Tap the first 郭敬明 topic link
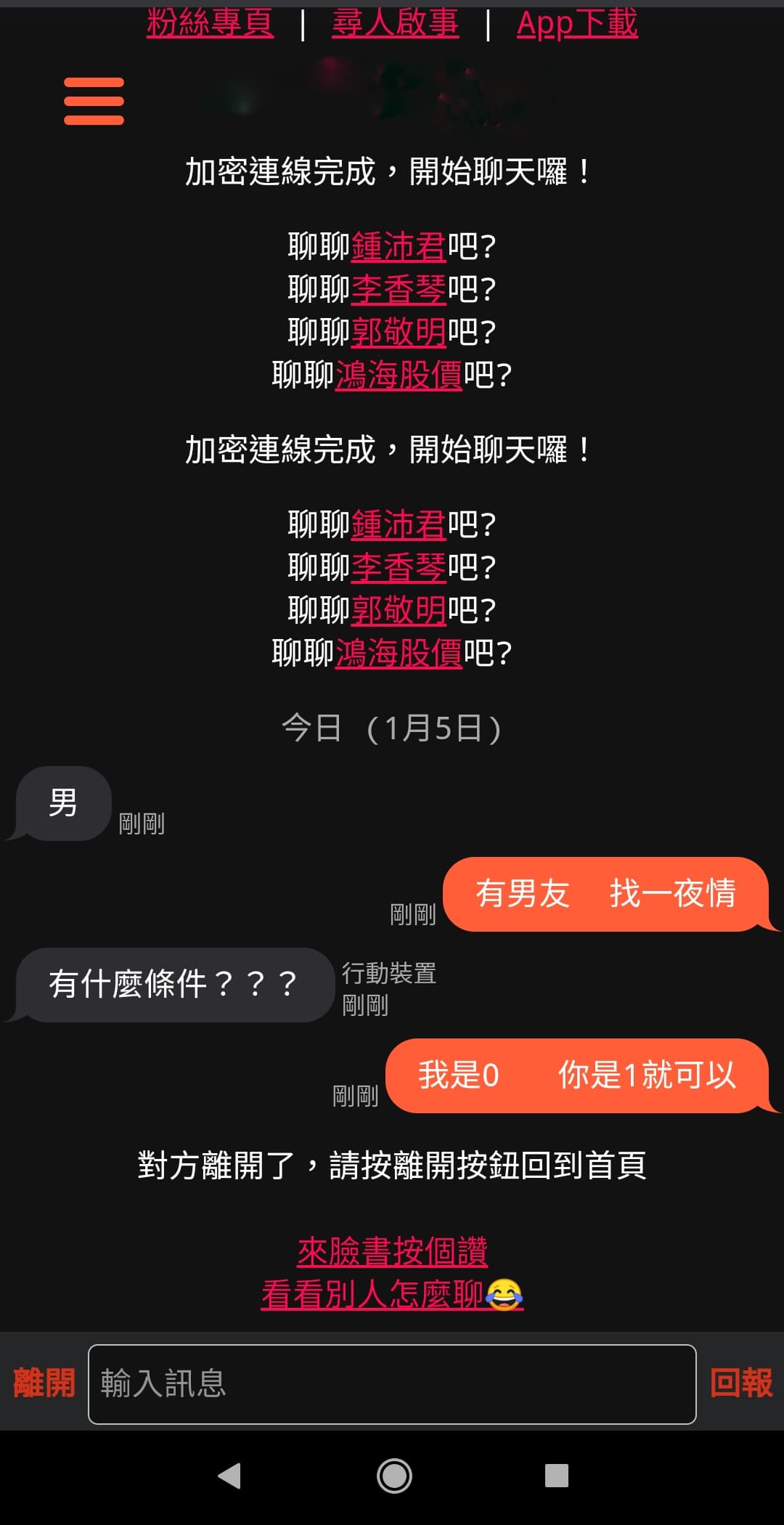 (x=399, y=333)
